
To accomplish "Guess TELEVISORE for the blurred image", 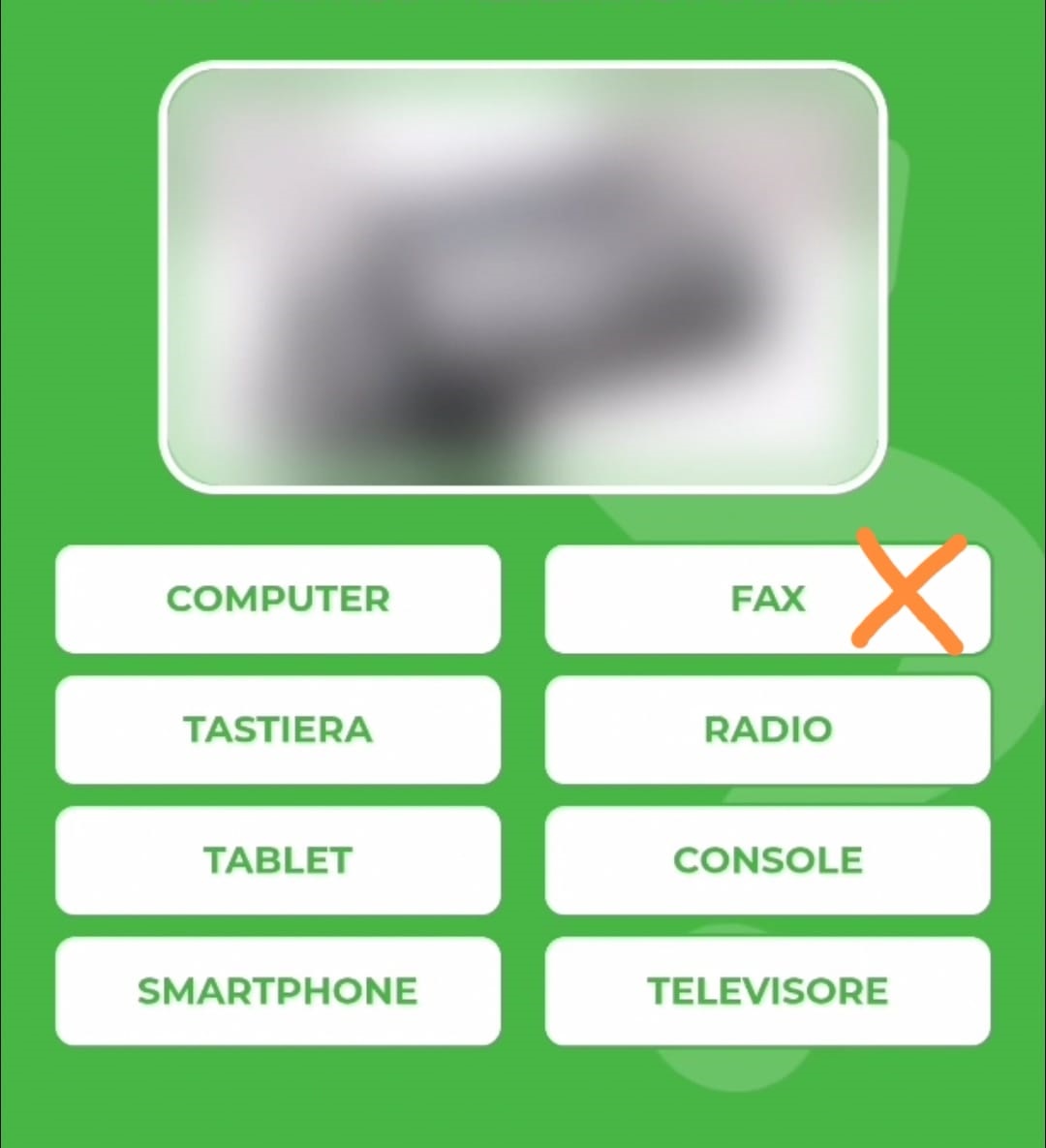I will [767, 991].
